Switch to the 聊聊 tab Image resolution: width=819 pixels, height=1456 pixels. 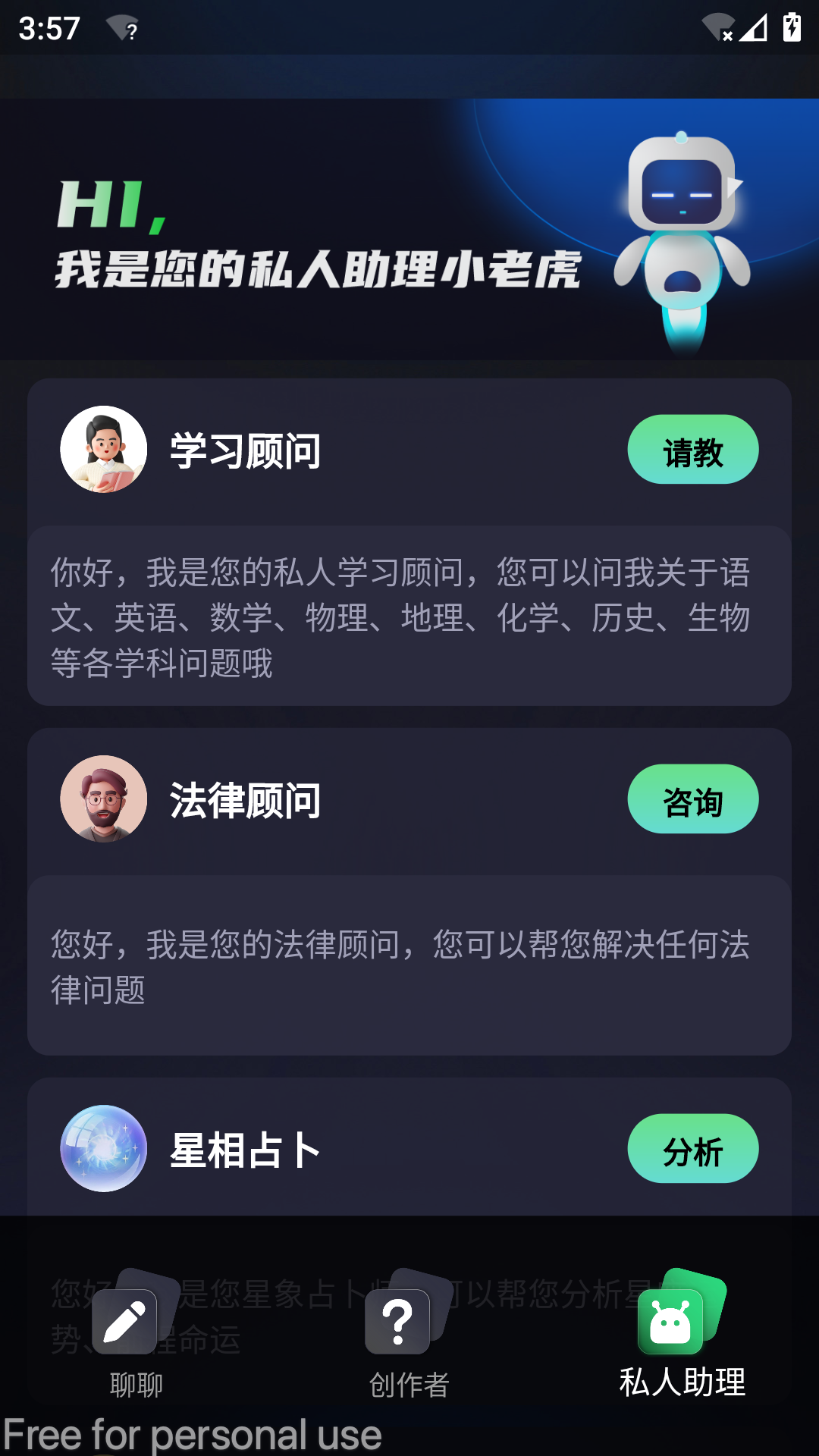(x=136, y=1336)
